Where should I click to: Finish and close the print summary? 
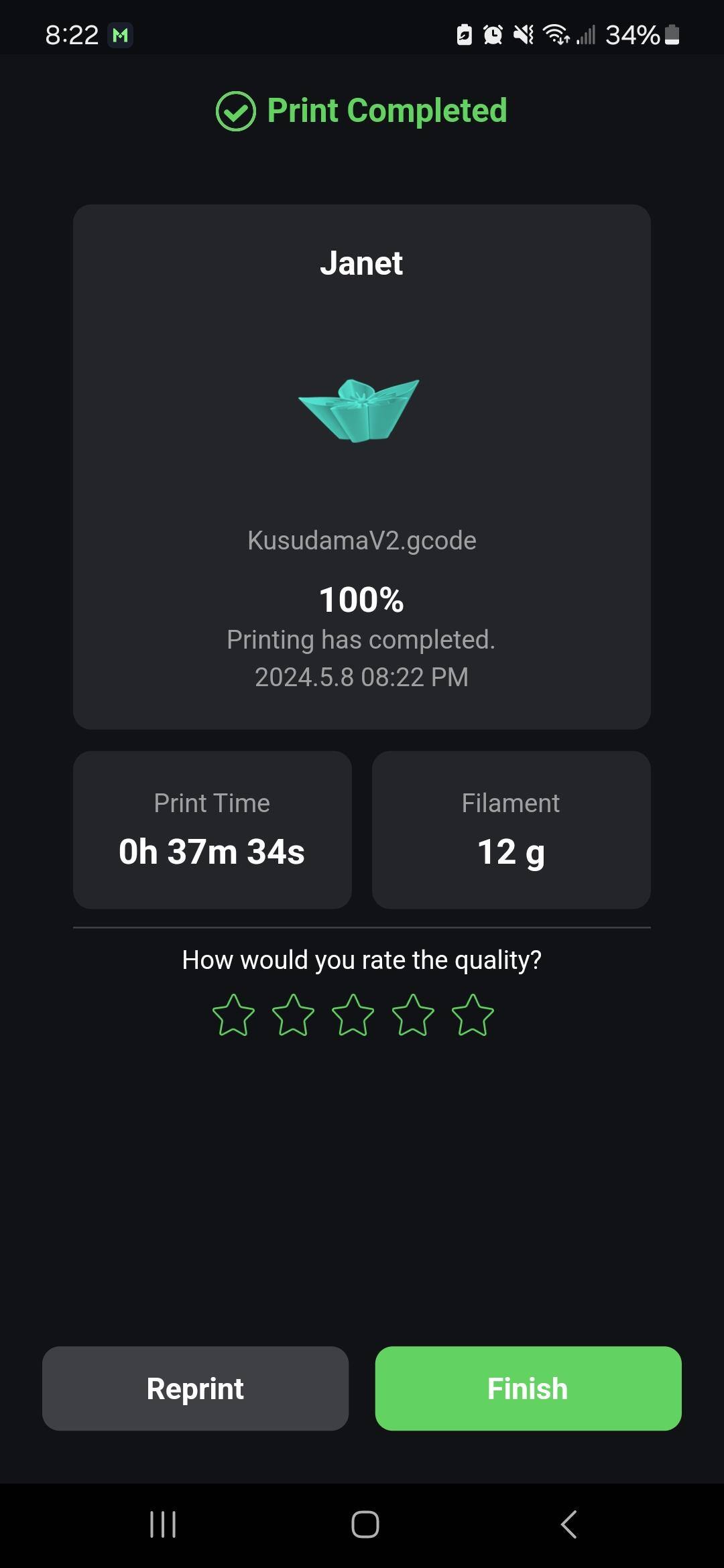[x=528, y=1388]
